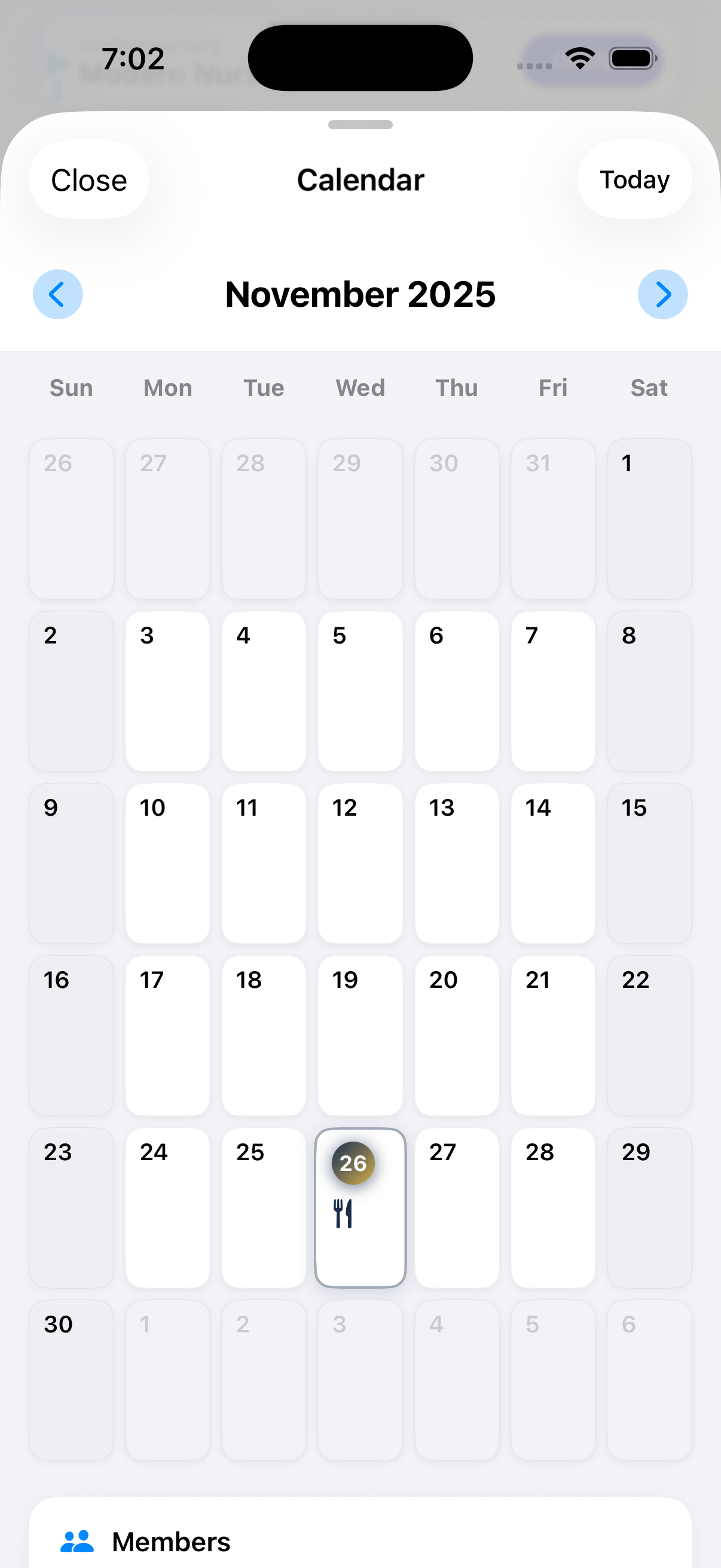Tap the Calendar header title
721x1568 pixels.
click(x=360, y=179)
